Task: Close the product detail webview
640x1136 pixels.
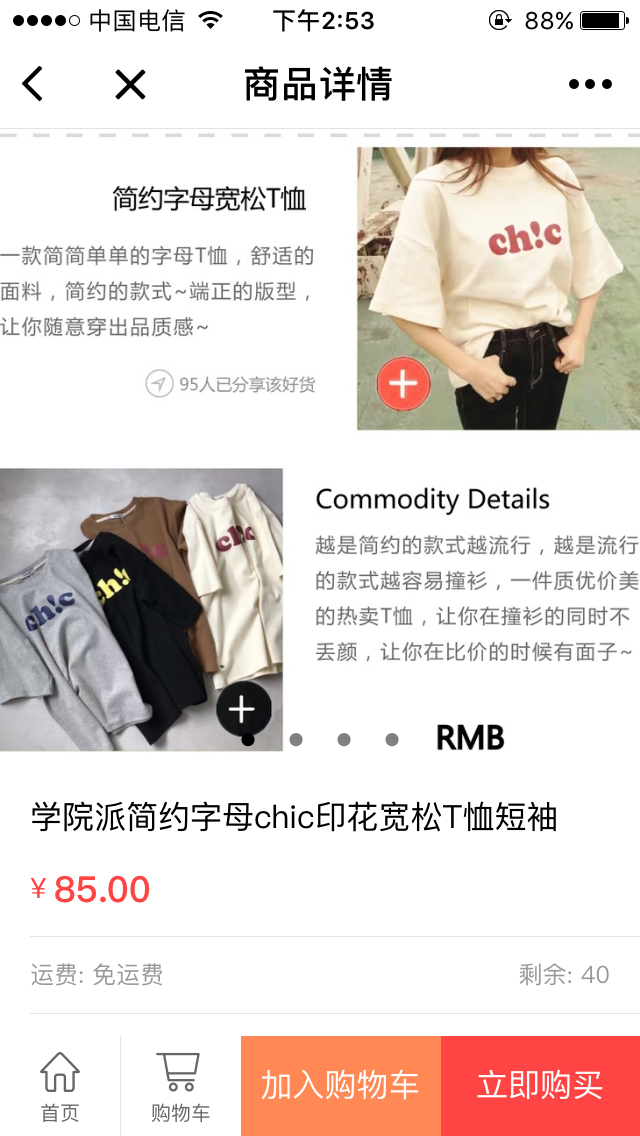Action: [x=130, y=84]
